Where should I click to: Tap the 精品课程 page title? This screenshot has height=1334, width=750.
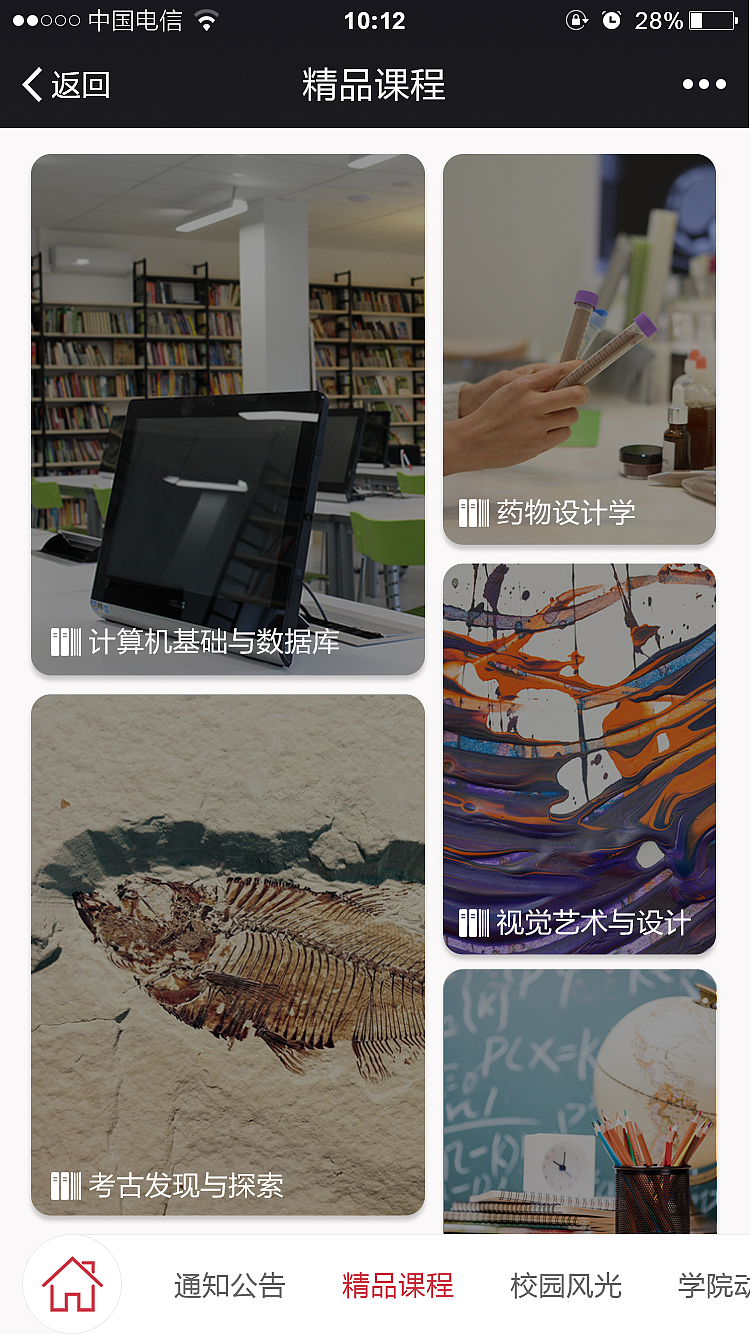point(375,86)
